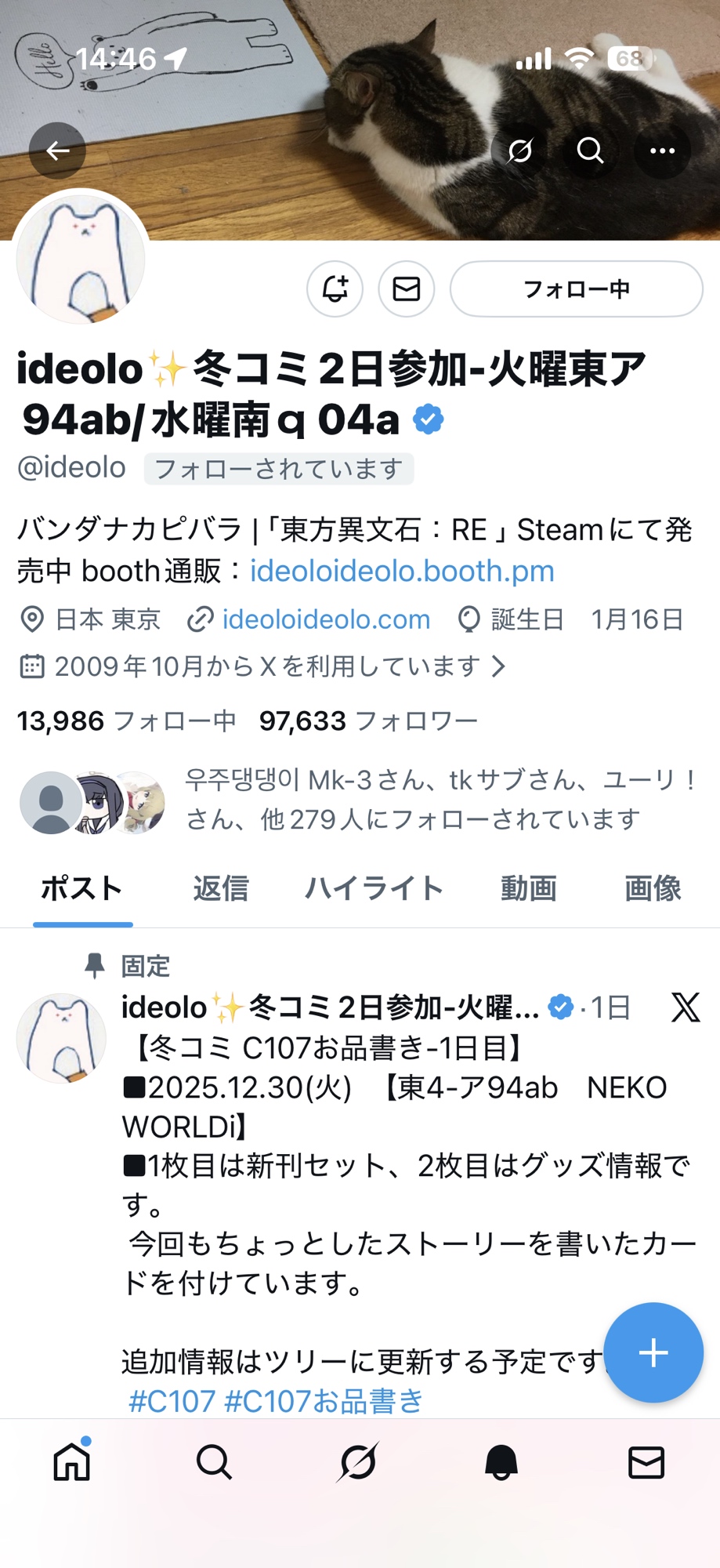Go back using the arrow button
Viewport: 720px width, 1568px height.
click(57, 151)
